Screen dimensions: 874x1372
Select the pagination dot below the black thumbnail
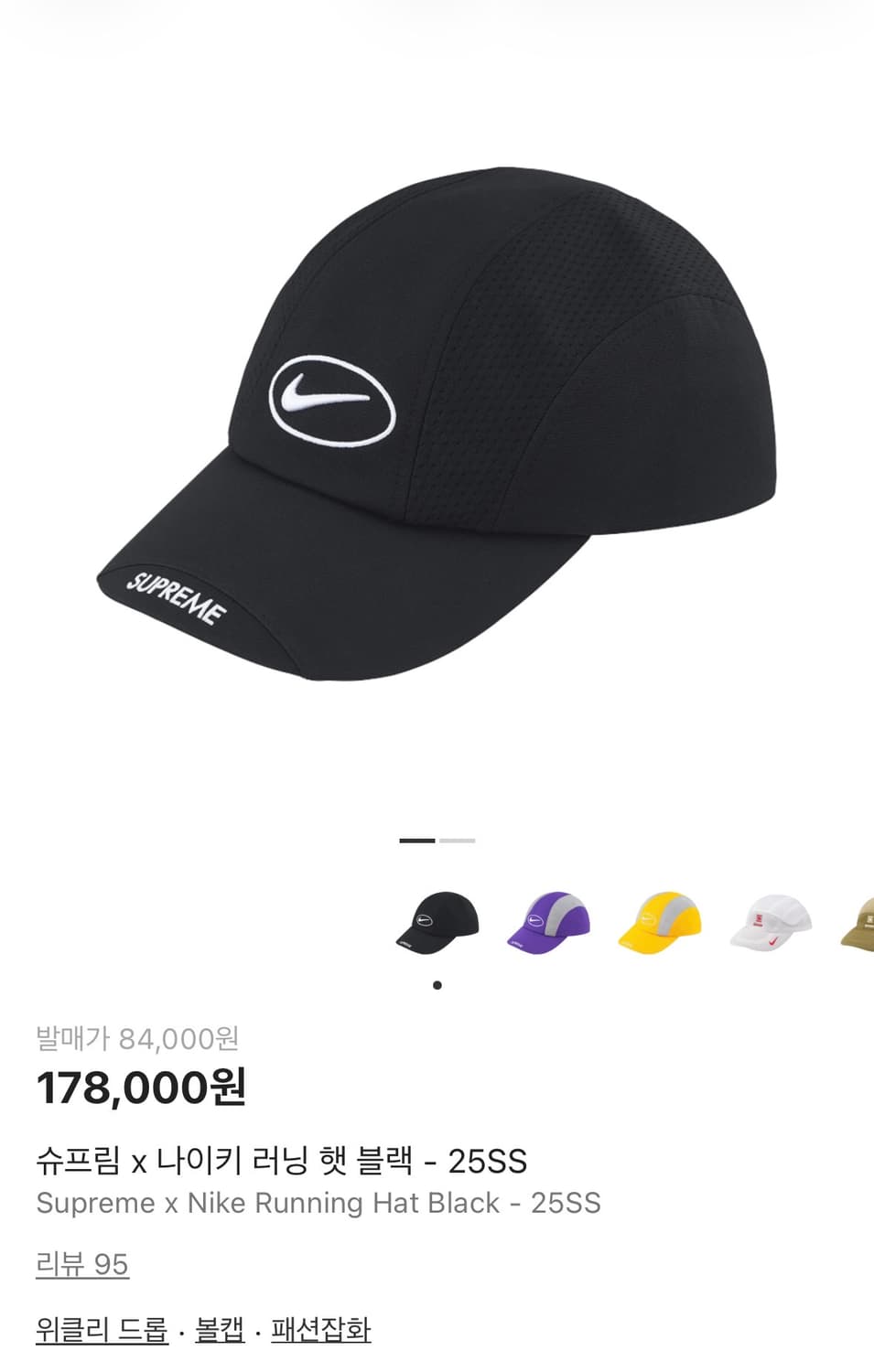[x=437, y=985]
